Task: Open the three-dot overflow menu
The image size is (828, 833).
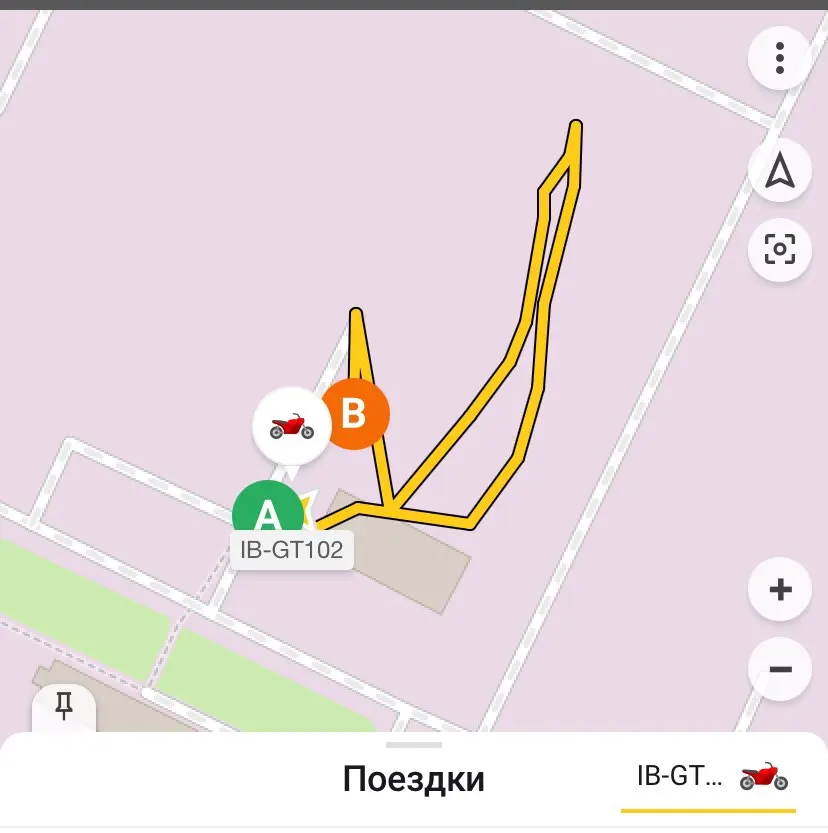Action: 779,58
